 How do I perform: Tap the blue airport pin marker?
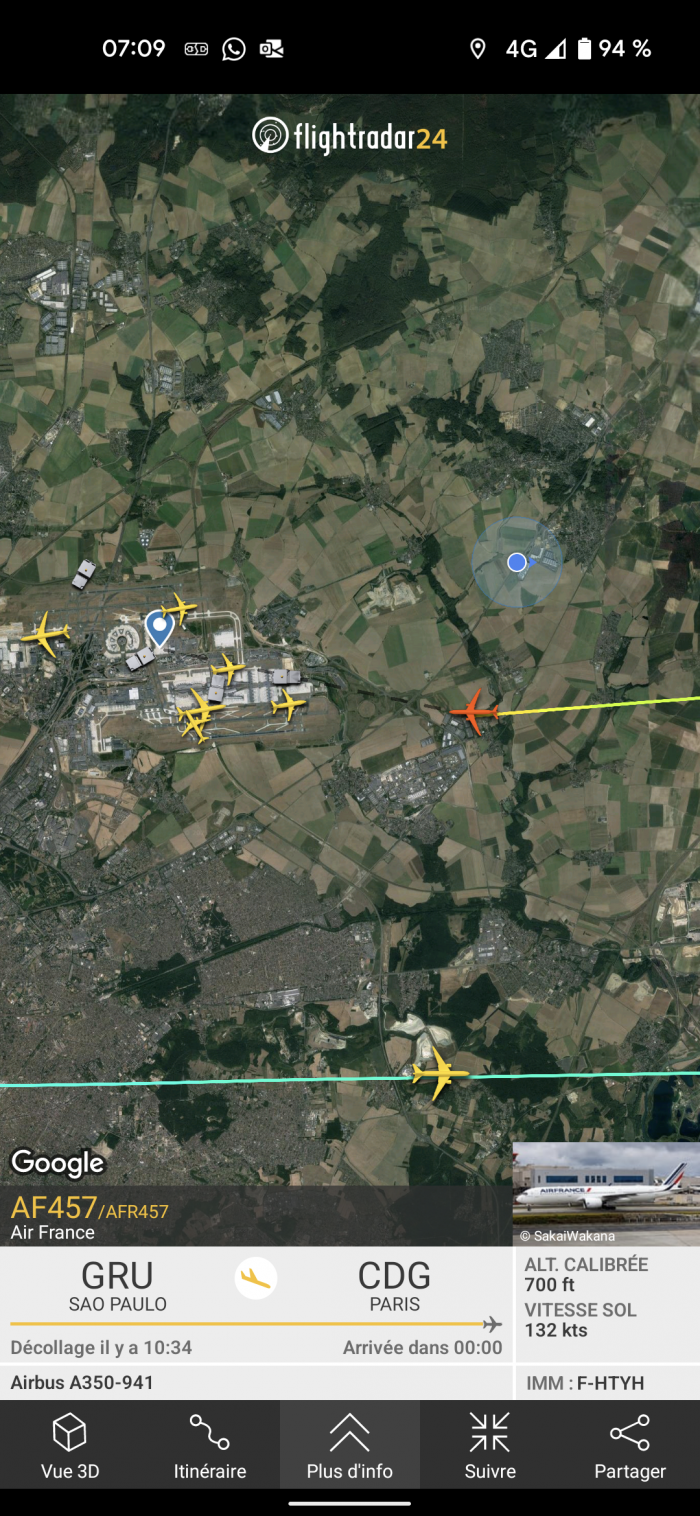[x=160, y=628]
